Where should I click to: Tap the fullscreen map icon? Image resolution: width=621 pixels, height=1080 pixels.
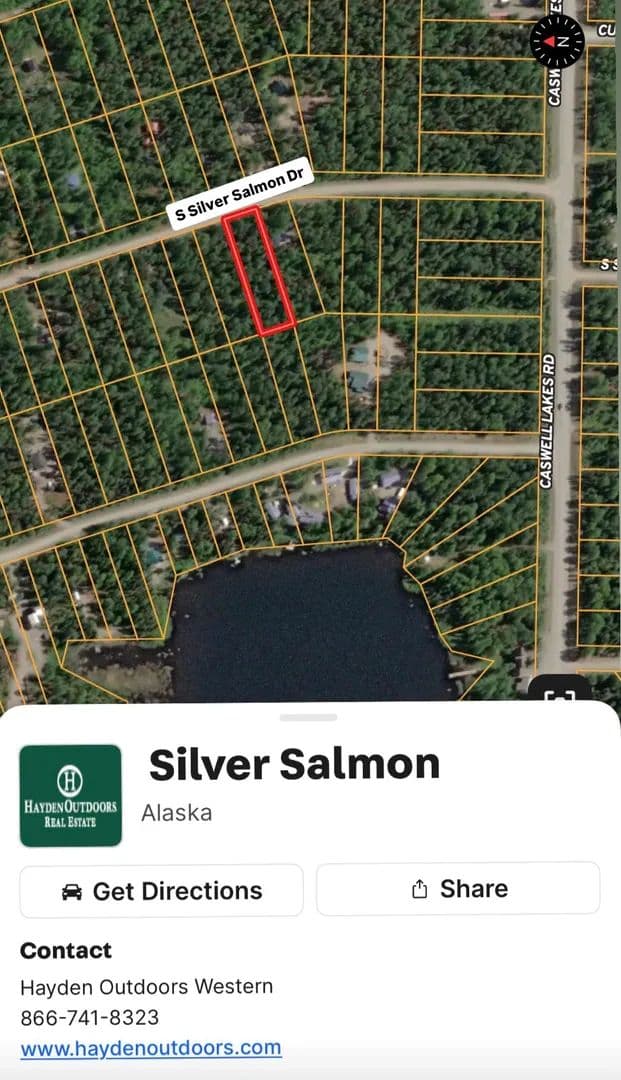[559, 696]
